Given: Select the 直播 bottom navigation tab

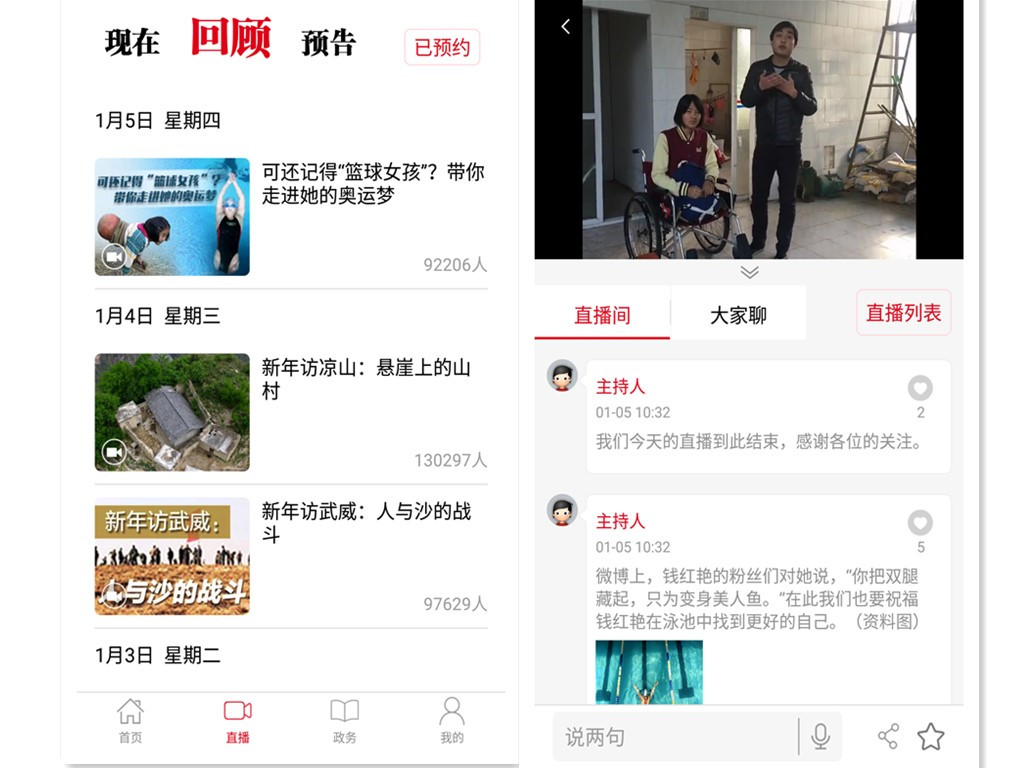Looking at the screenshot, I should click(237, 720).
